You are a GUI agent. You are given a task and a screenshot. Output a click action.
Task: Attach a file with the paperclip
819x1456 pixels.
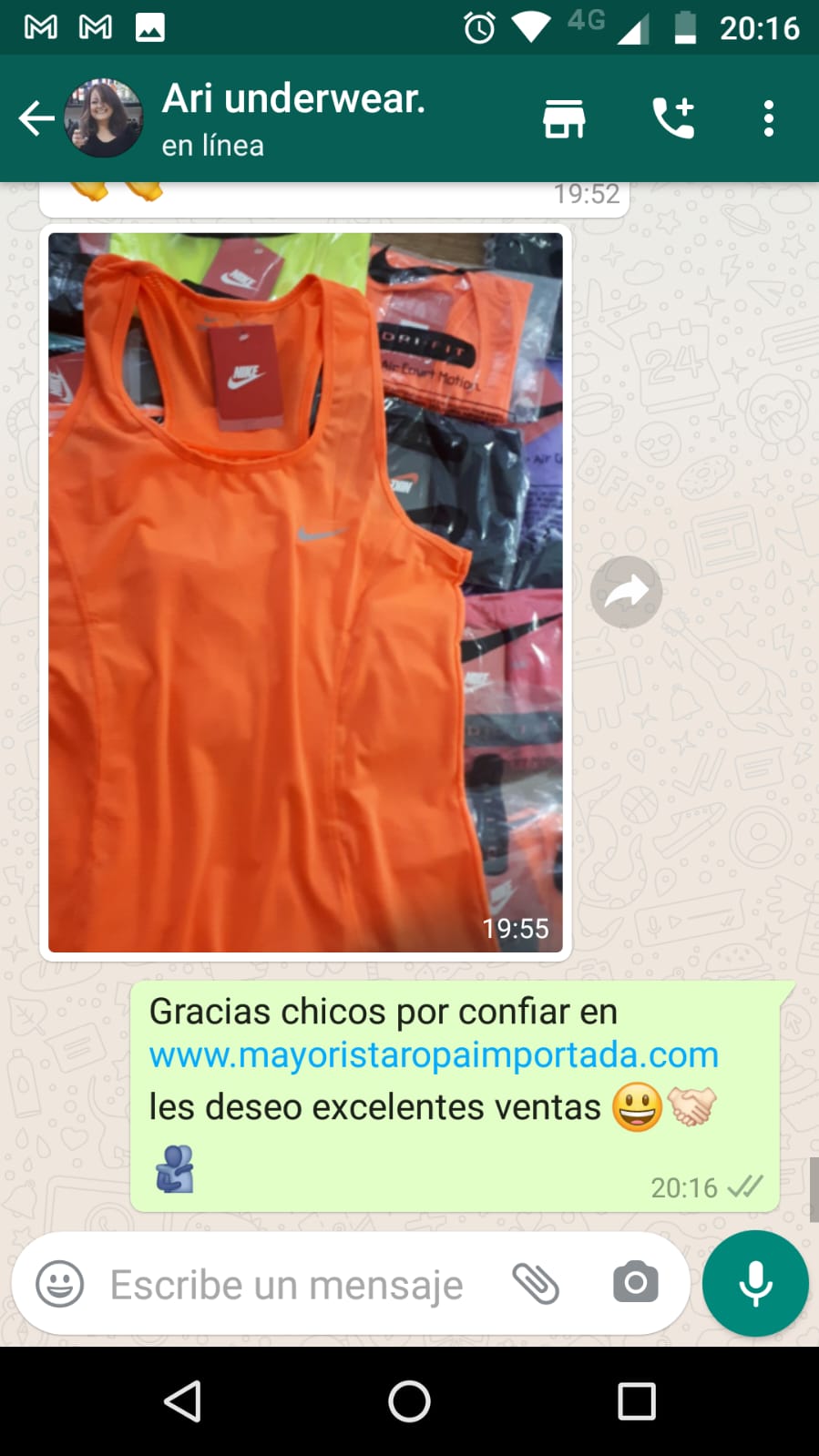(536, 1284)
